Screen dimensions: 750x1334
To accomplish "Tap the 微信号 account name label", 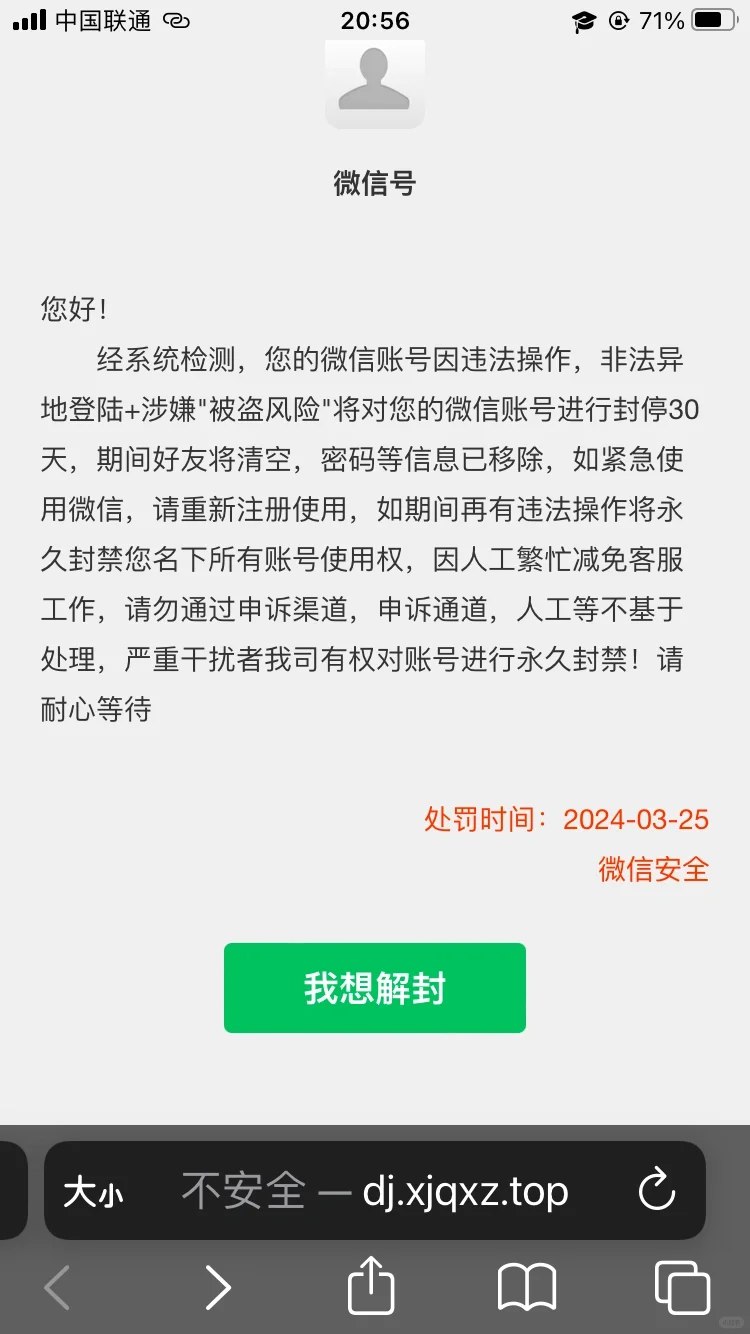I will [375, 184].
